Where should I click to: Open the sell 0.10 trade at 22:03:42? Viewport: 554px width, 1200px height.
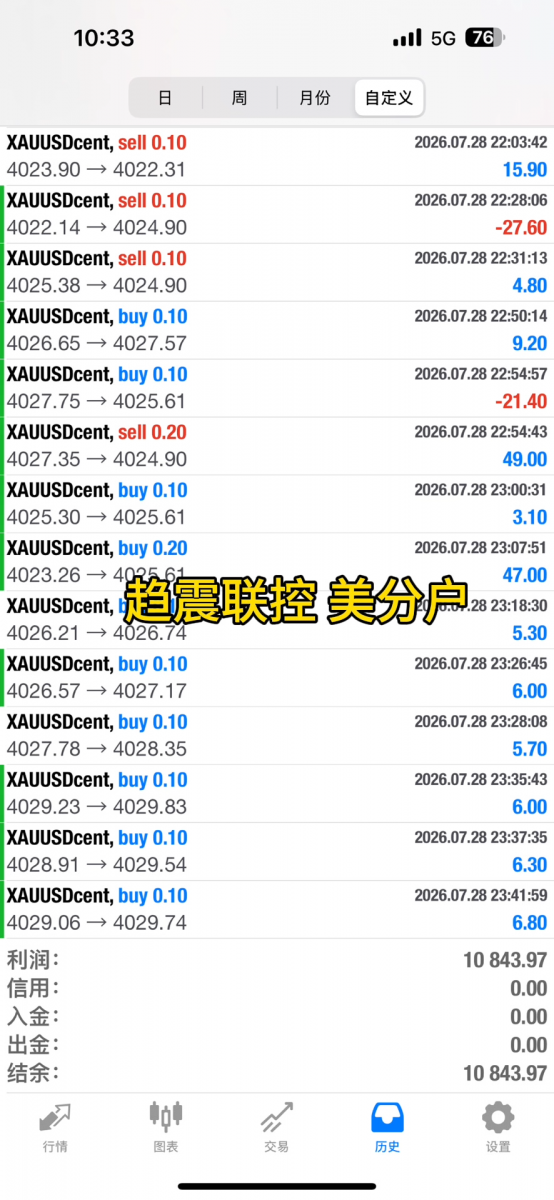[x=277, y=156]
